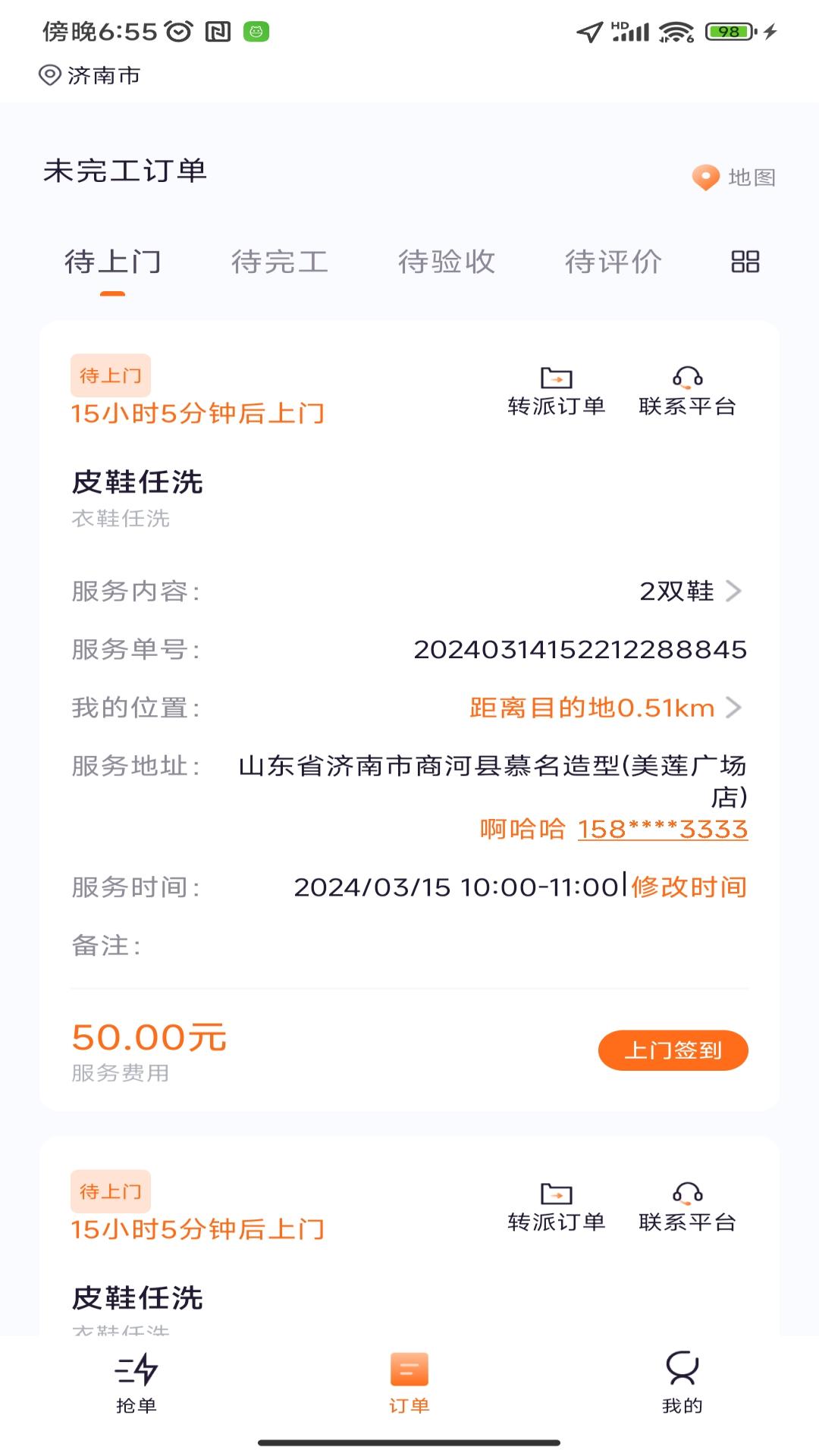Open the 地图 map view

734,177
